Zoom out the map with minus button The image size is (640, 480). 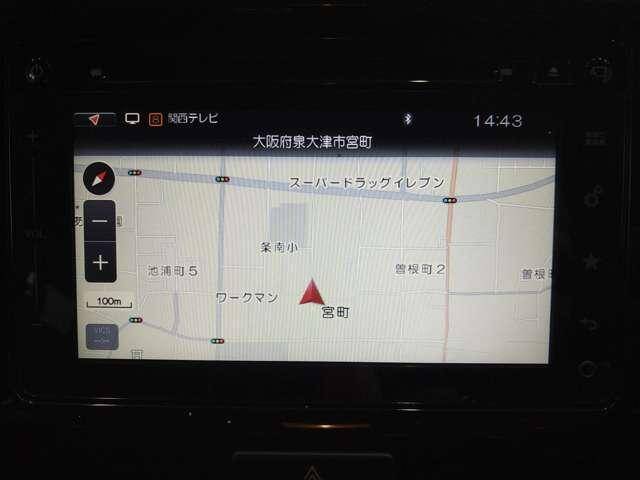[100, 222]
